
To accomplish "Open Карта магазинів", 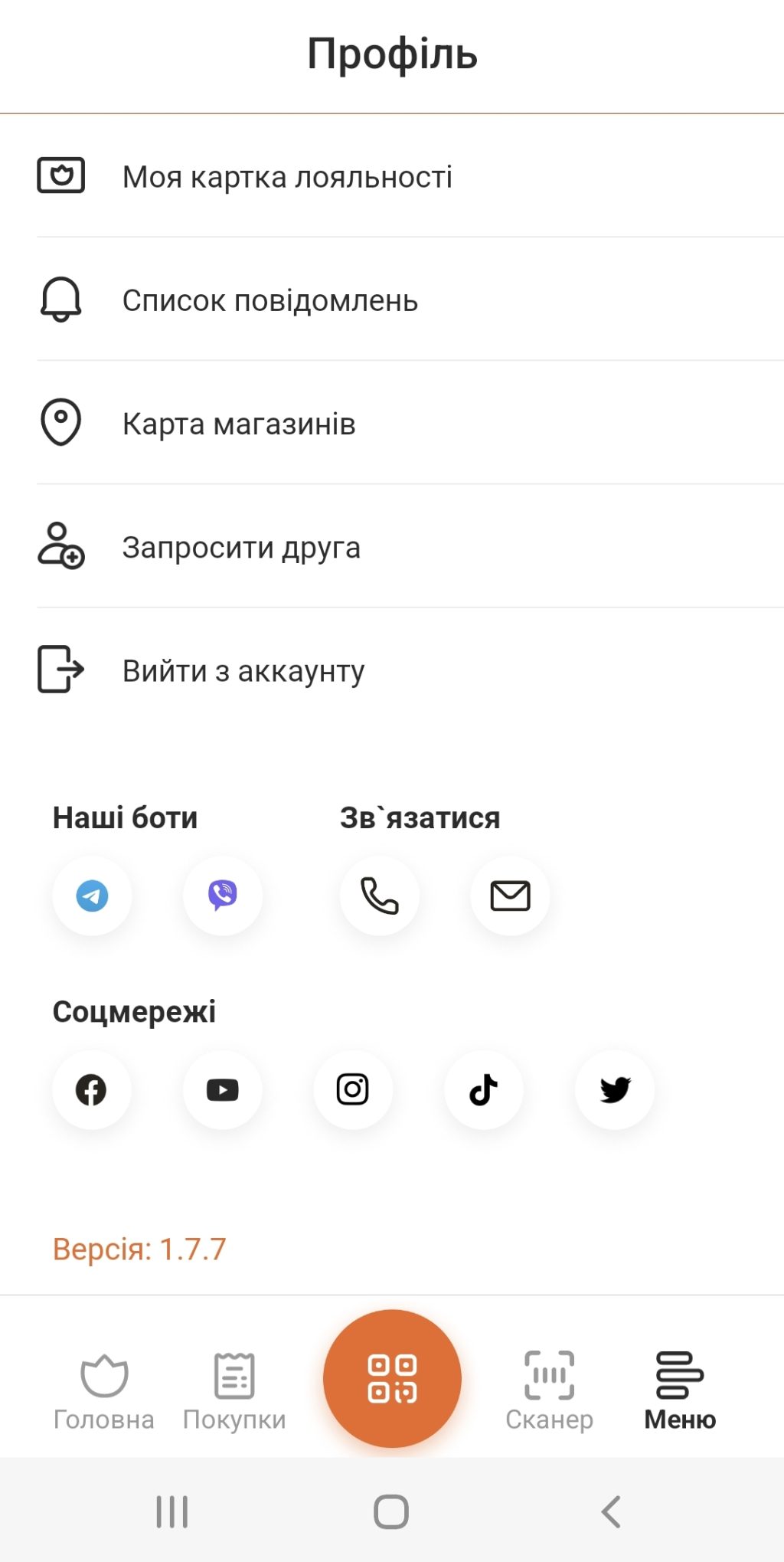I will [239, 424].
